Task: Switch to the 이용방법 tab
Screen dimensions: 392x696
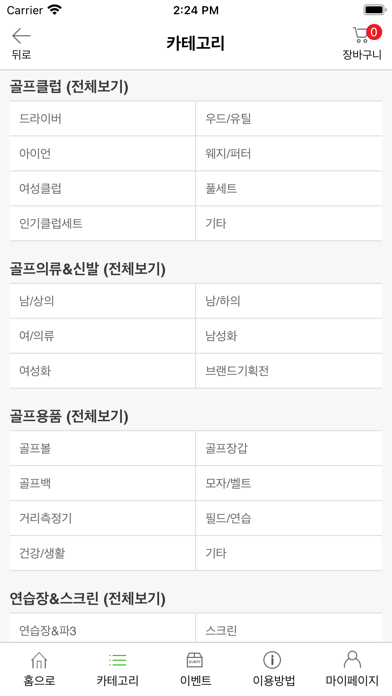Action: (273, 669)
